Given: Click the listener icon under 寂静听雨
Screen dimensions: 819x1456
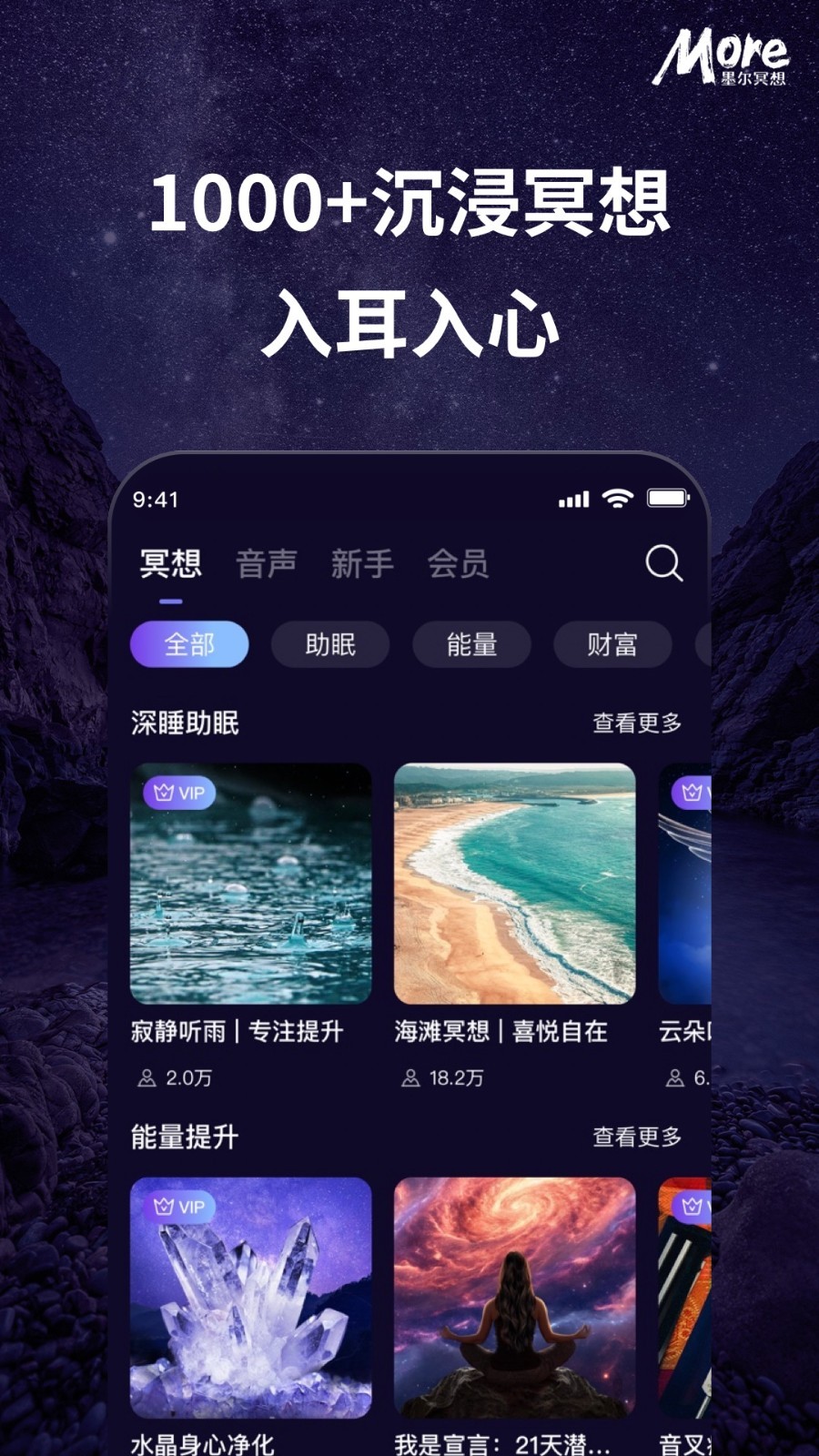Looking at the screenshot, I should click(x=146, y=1079).
